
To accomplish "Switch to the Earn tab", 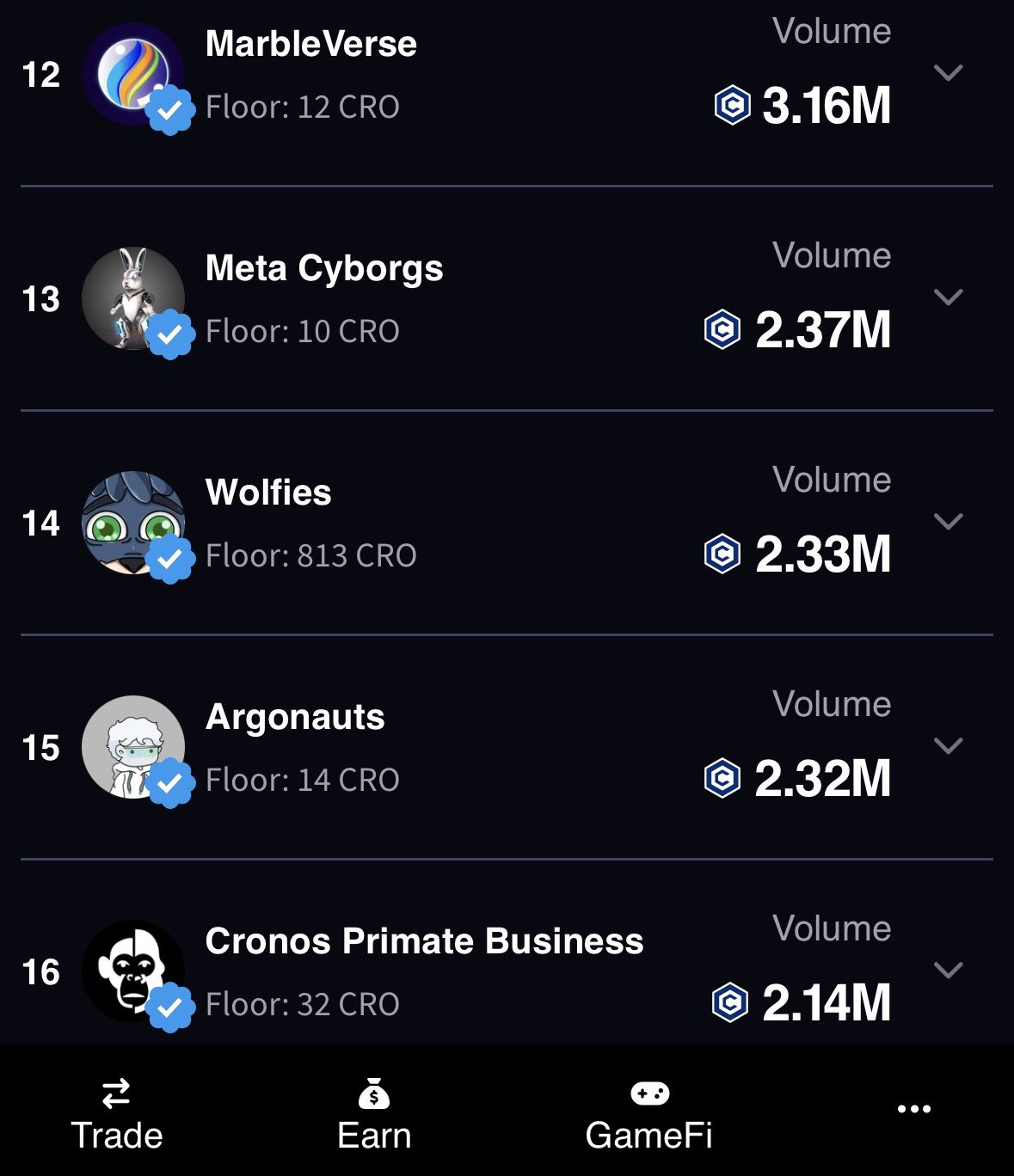I will click(x=374, y=1114).
